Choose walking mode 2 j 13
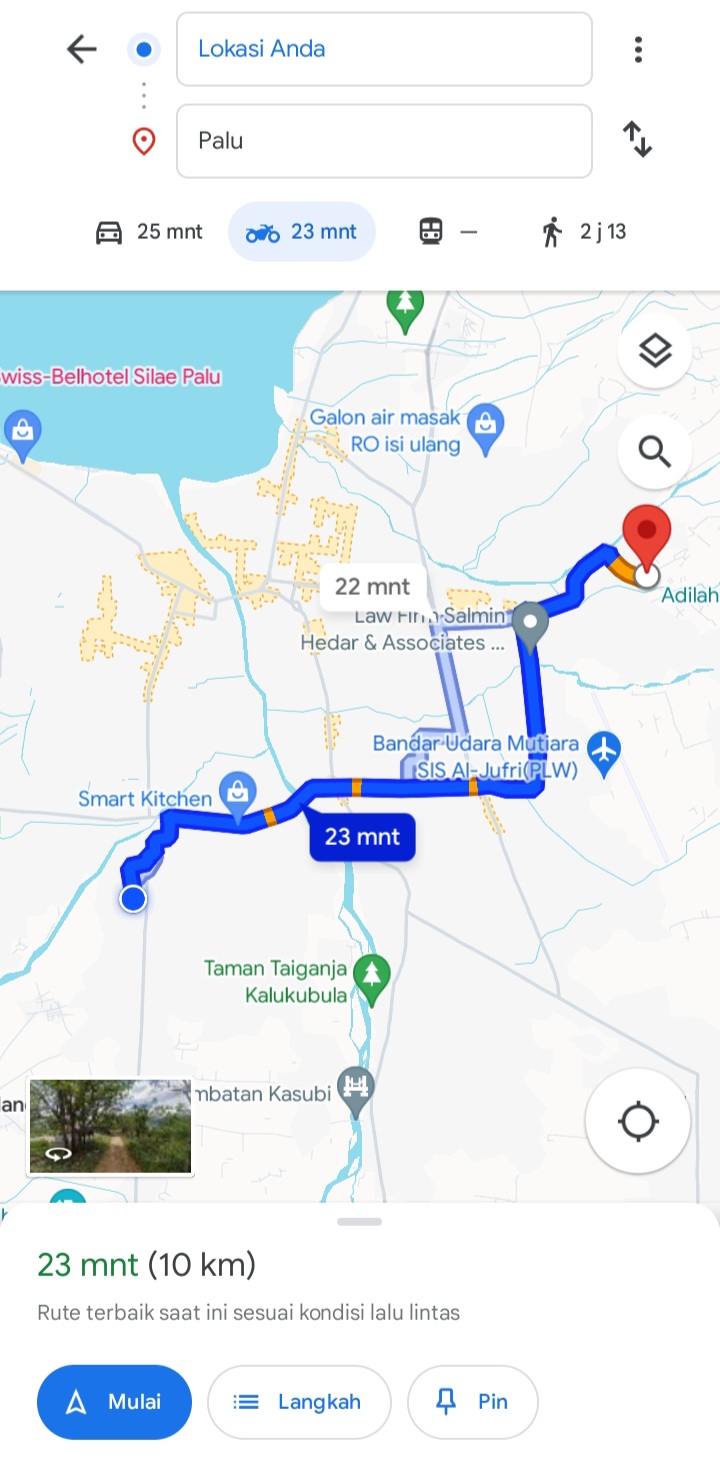 [x=584, y=232]
